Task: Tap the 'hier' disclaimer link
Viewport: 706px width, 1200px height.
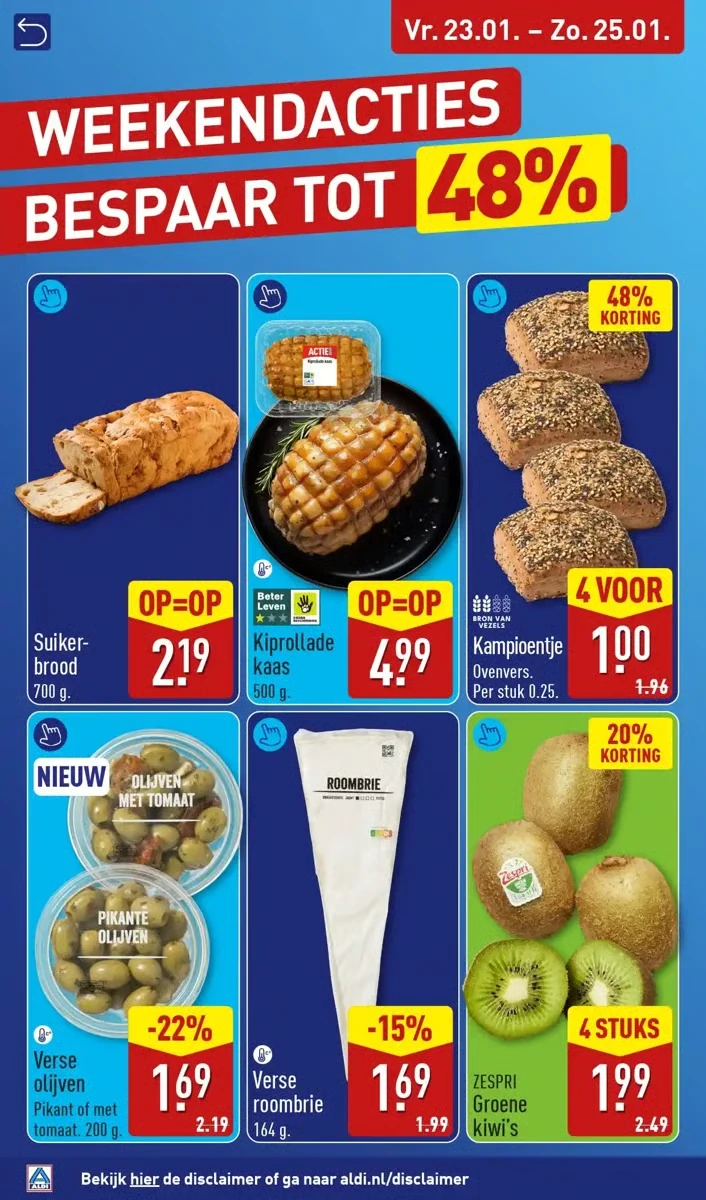Action: [x=146, y=1180]
